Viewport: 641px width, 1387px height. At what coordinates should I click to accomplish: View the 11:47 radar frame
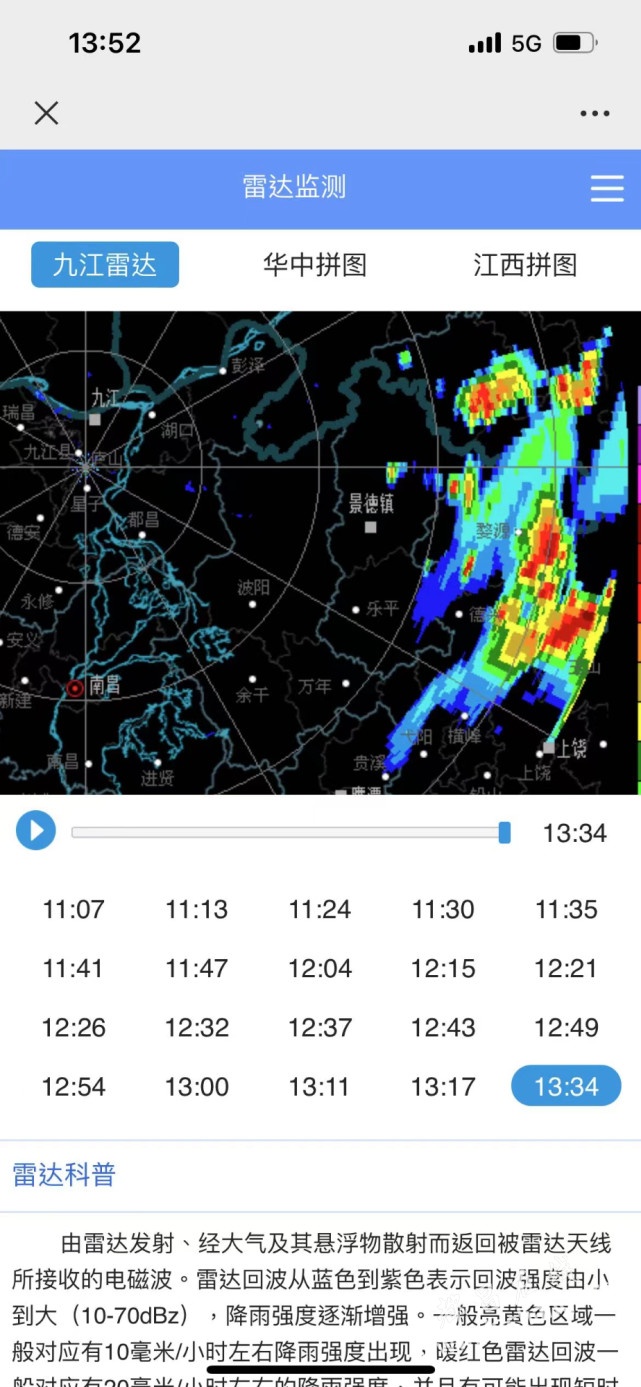click(197, 969)
